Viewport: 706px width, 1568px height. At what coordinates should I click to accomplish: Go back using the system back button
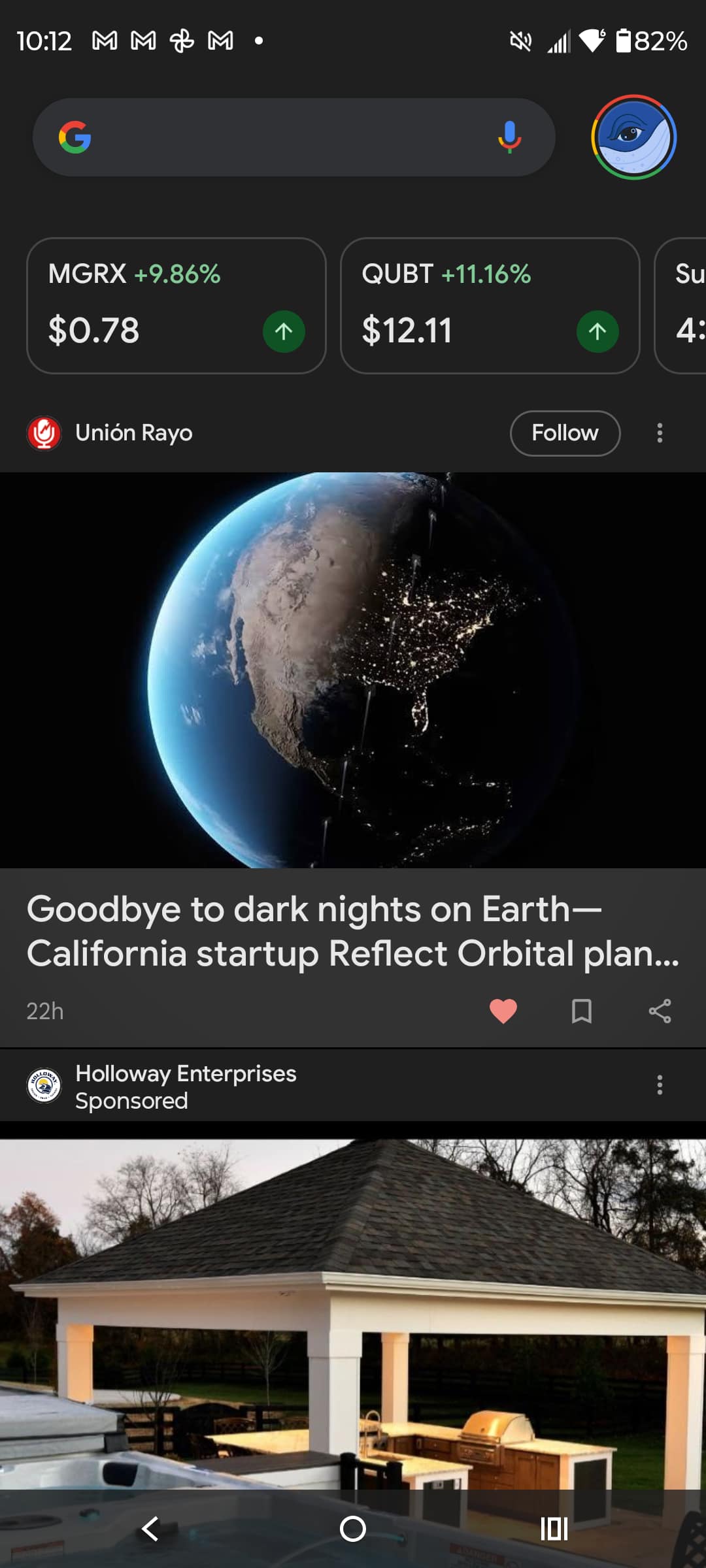click(x=150, y=1529)
